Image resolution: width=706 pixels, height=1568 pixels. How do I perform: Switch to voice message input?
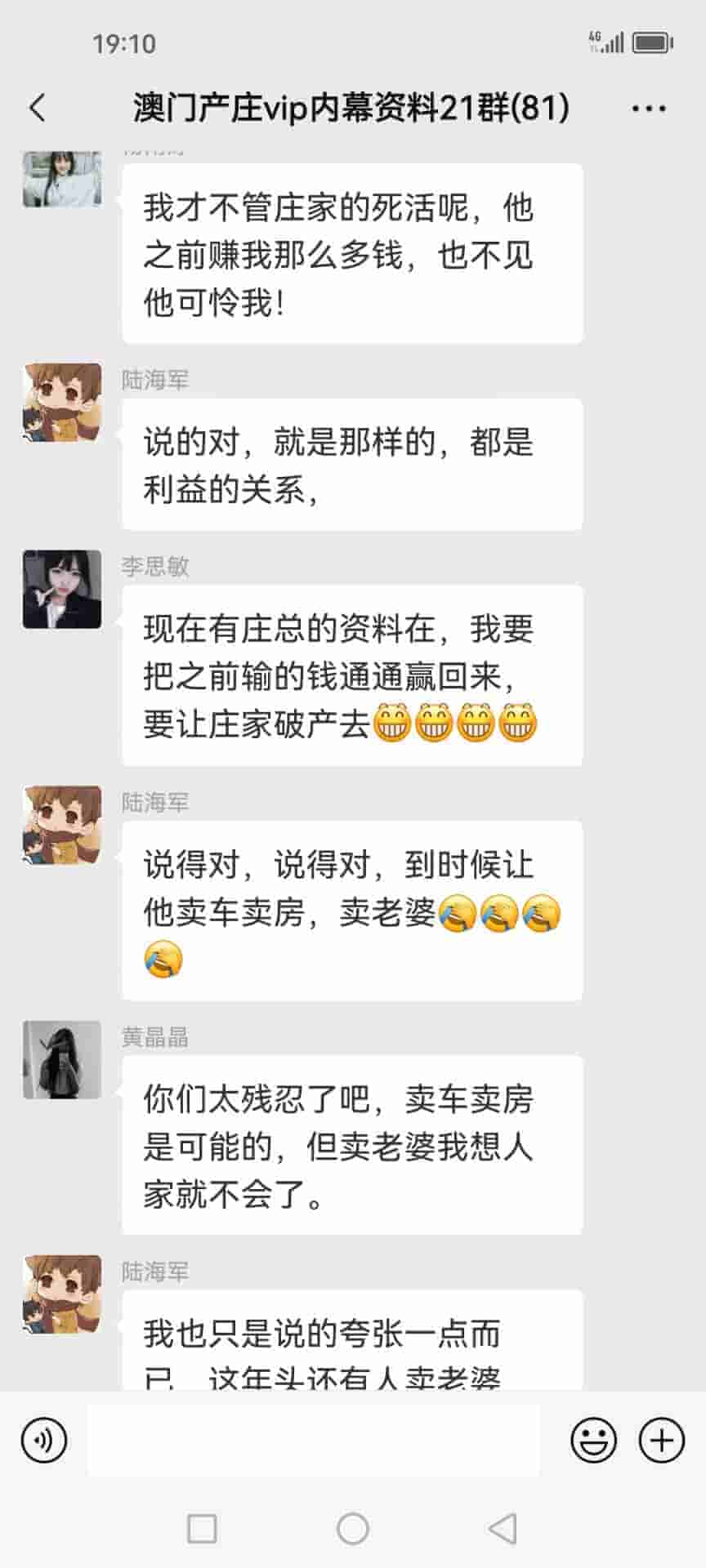click(x=44, y=1440)
